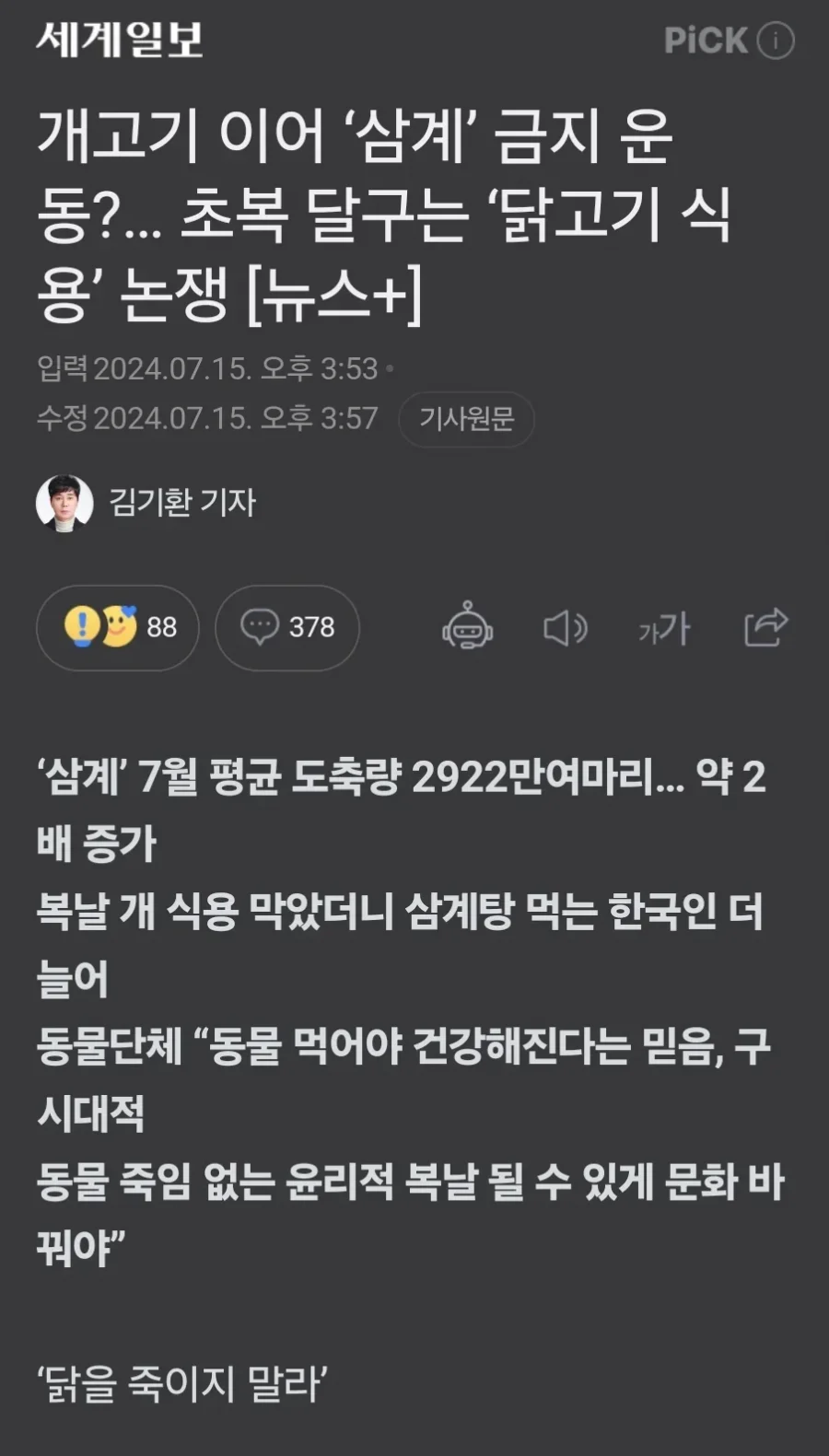This screenshot has width=829, height=1456.
Task: Share this article
Action: click(765, 628)
